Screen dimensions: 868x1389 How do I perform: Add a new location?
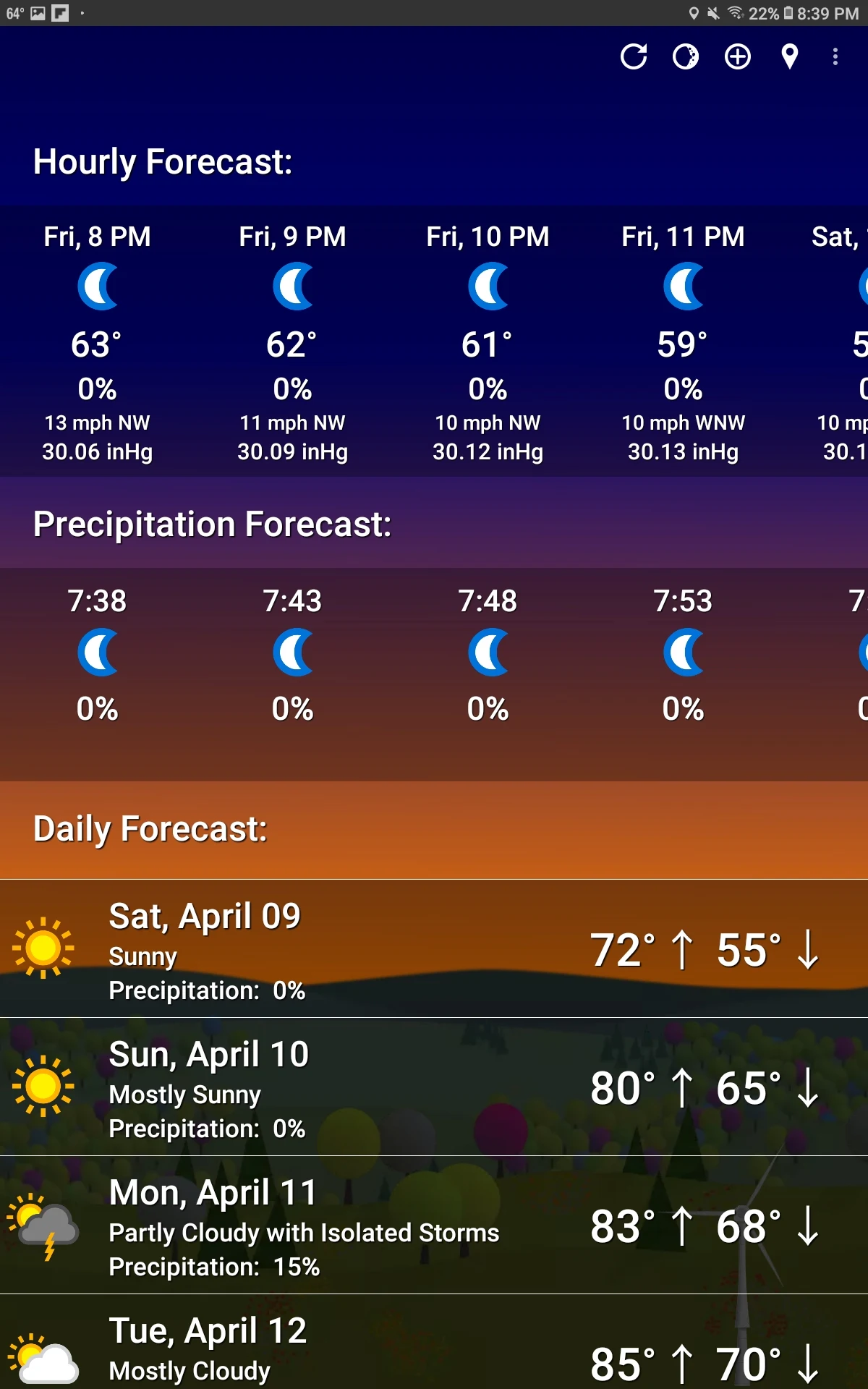pyautogui.click(x=738, y=56)
